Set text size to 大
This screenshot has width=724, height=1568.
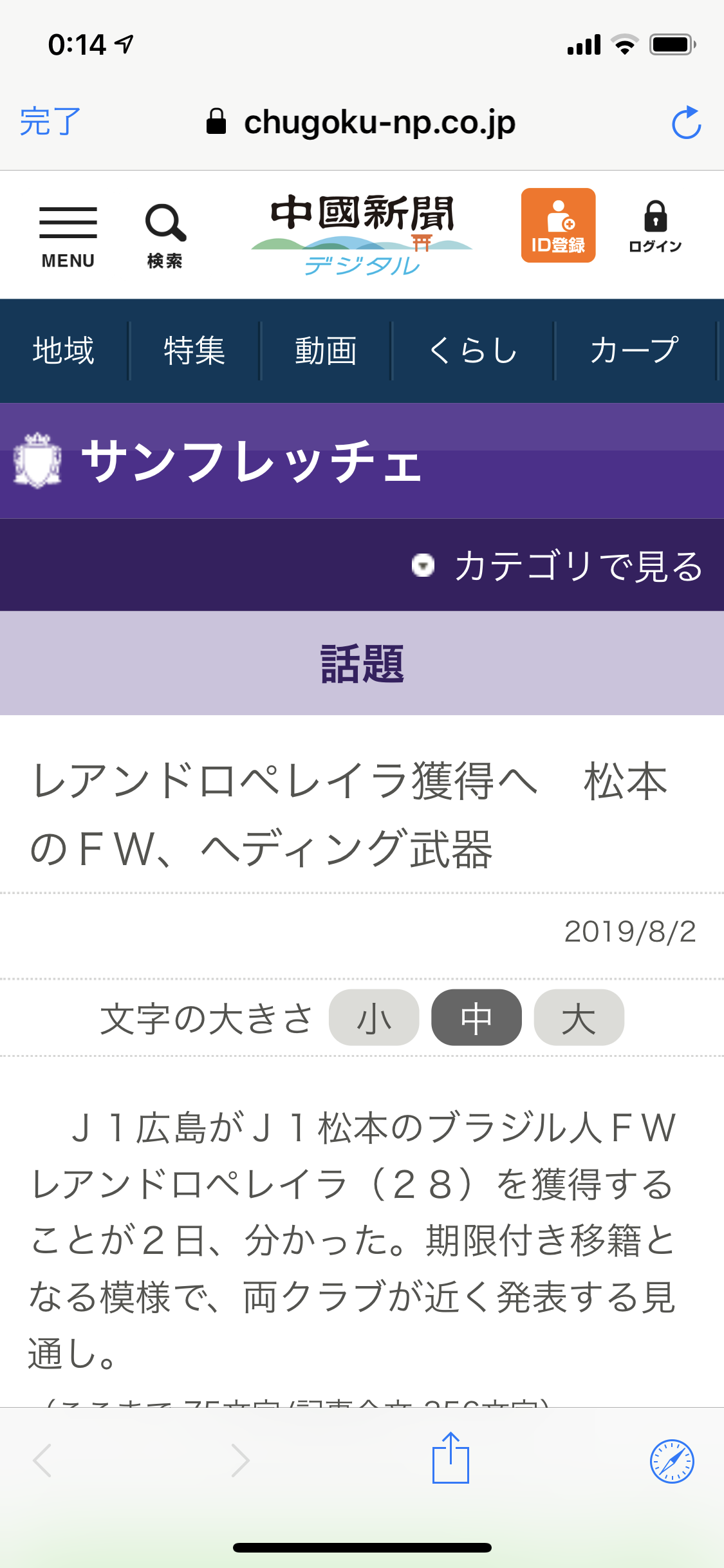point(579,1018)
